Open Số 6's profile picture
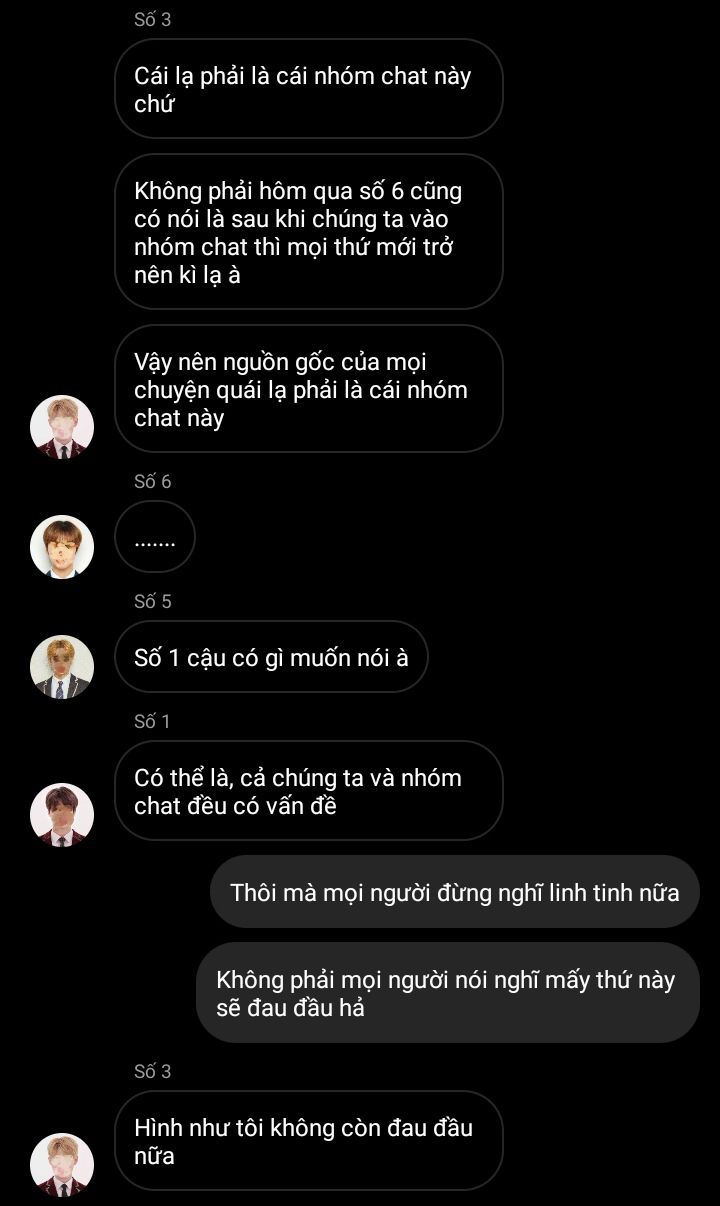Image resolution: width=720 pixels, height=1206 pixels. (62, 547)
